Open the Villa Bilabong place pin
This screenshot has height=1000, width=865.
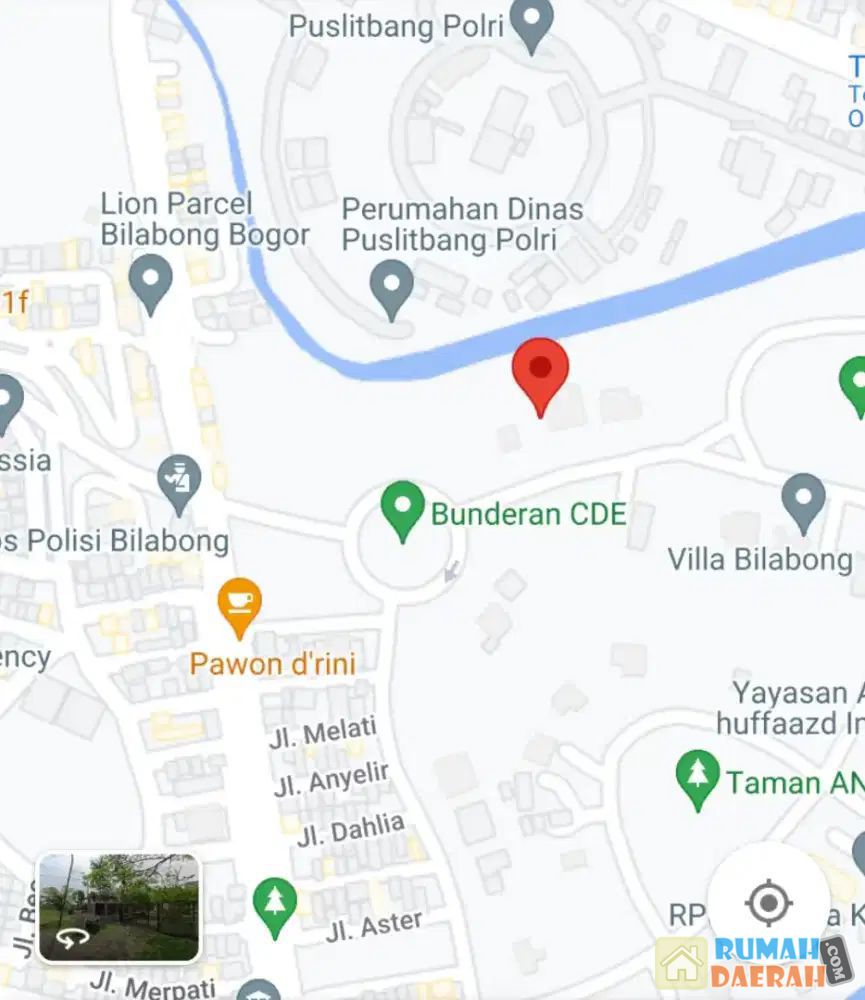click(803, 502)
